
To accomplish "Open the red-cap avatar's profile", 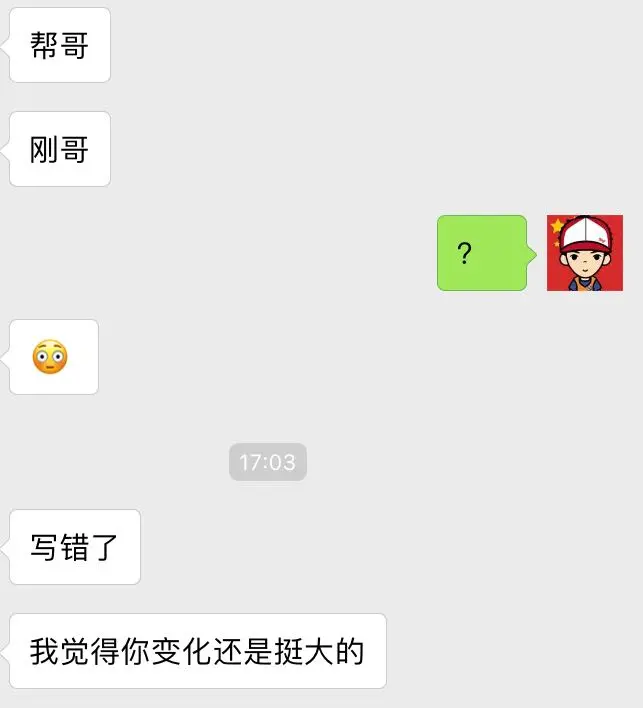I will (x=584, y=253).
